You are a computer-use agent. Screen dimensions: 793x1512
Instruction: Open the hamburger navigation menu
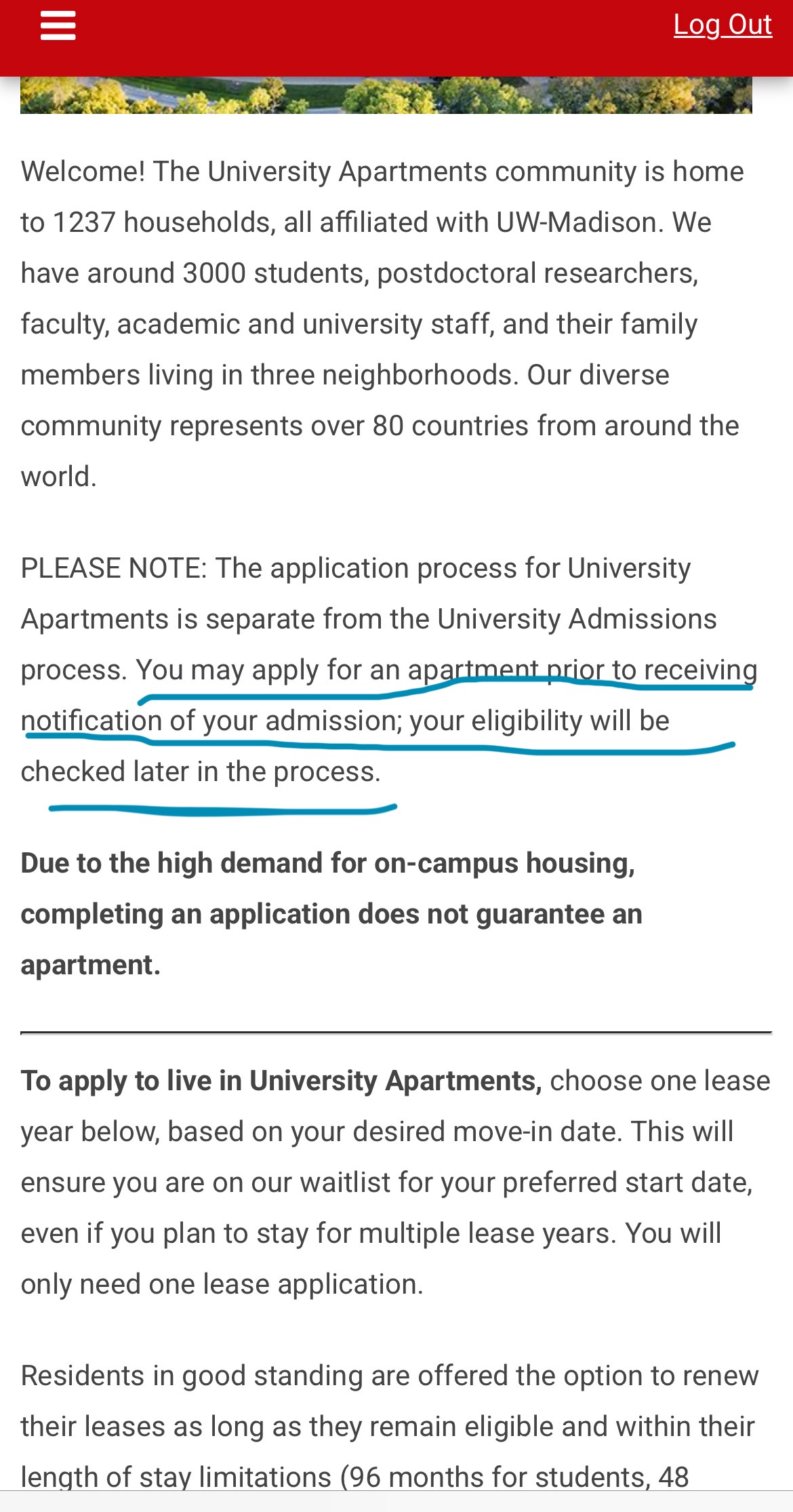58,27
